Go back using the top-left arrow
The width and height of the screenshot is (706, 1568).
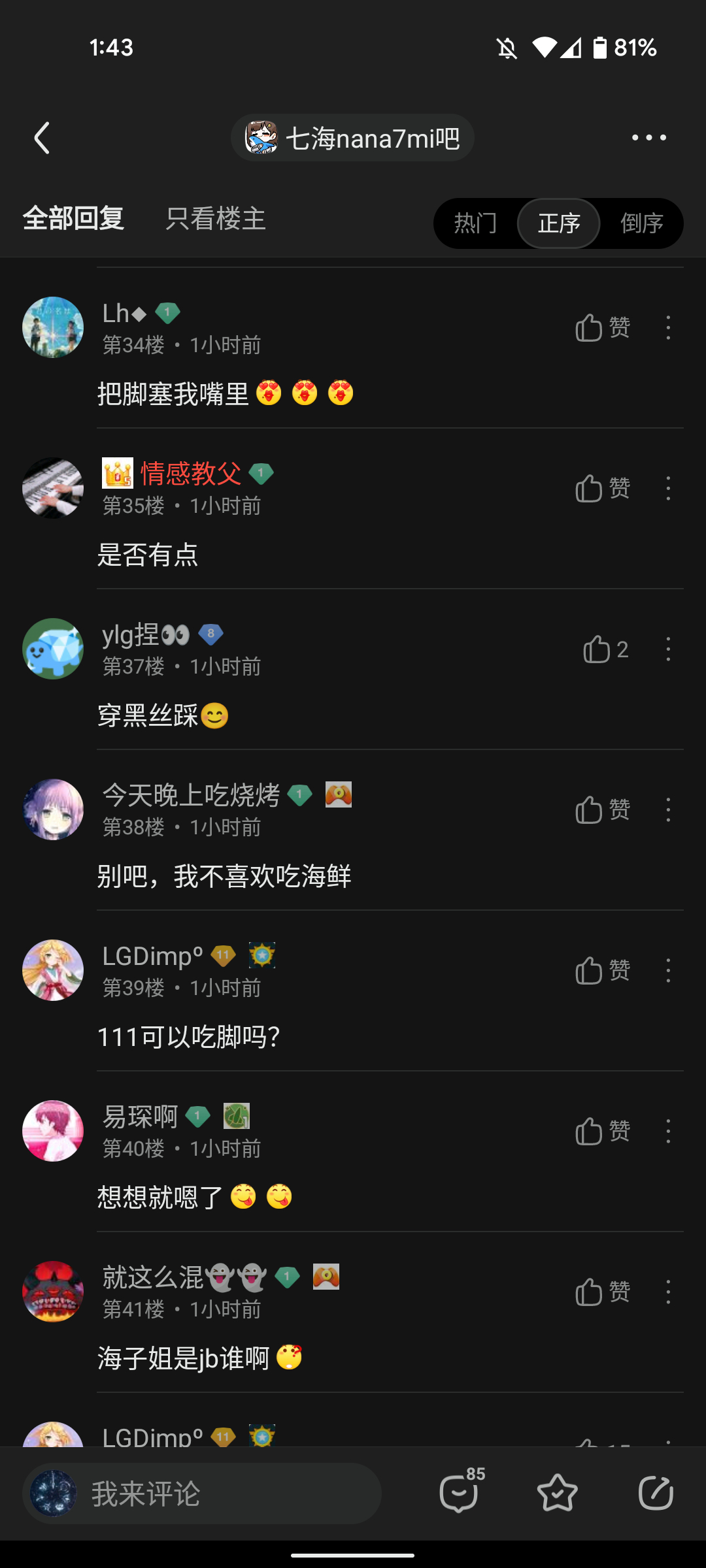point(42,138)
